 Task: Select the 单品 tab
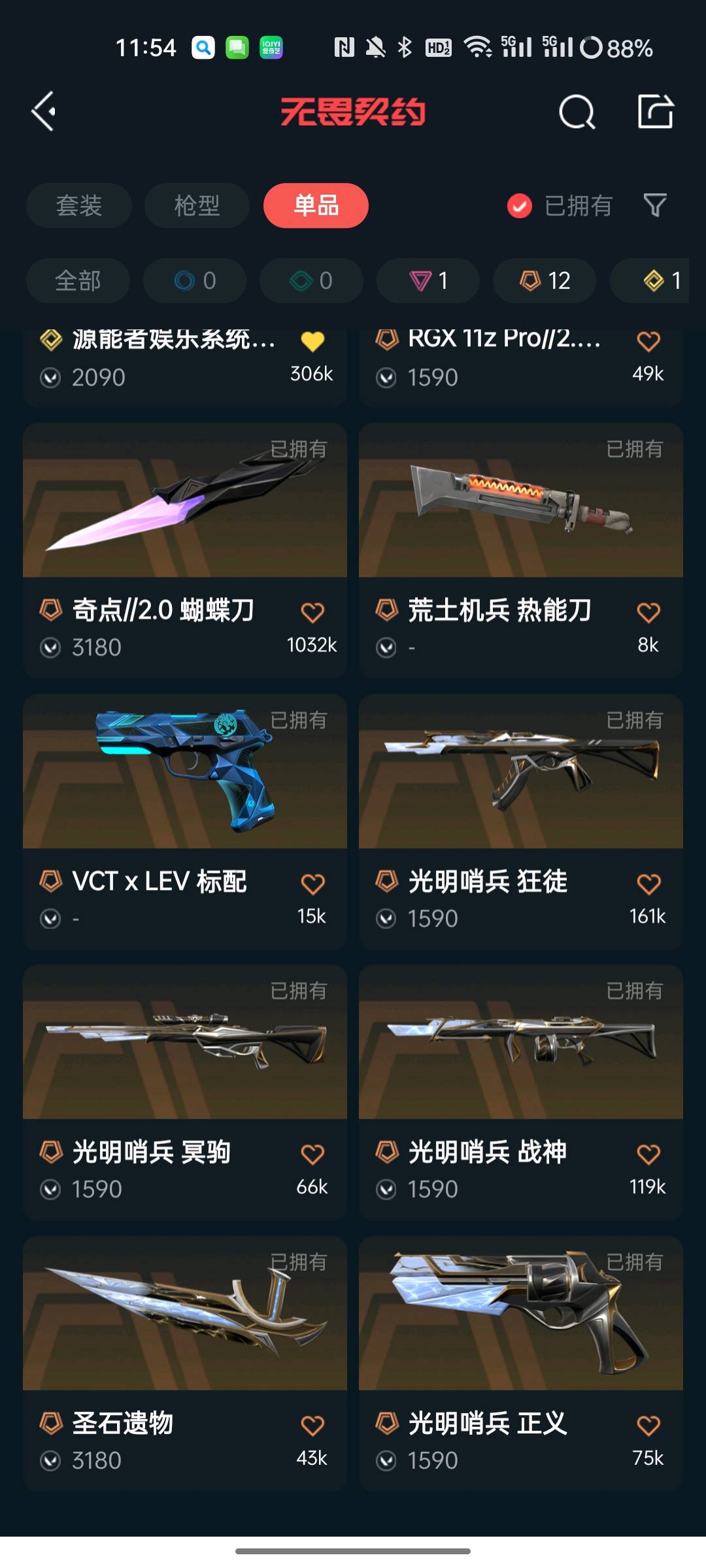(x=316, y=205)
